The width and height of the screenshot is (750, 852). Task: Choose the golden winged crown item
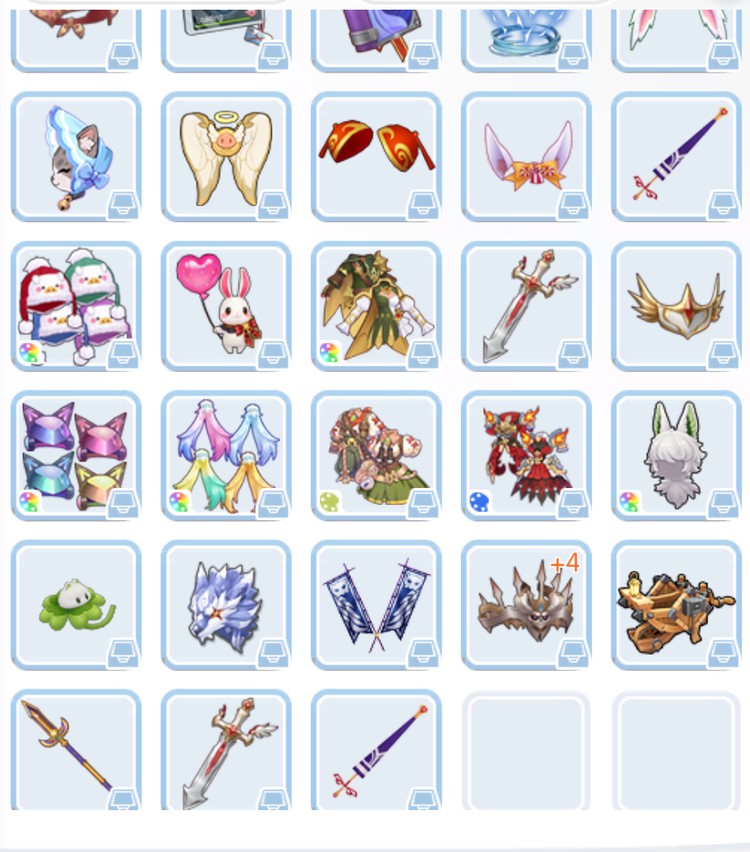click(x=676, y=306)
